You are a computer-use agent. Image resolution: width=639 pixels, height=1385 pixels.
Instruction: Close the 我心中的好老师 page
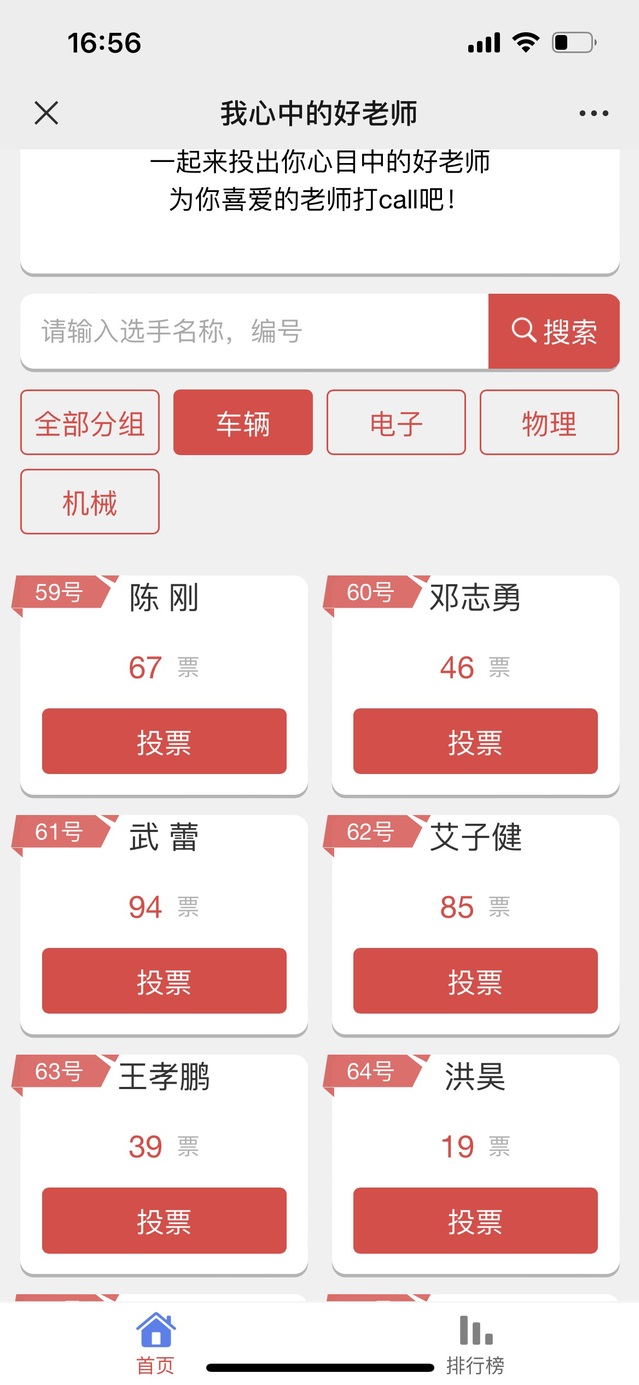pyautogui.click(x=46, y=113)
